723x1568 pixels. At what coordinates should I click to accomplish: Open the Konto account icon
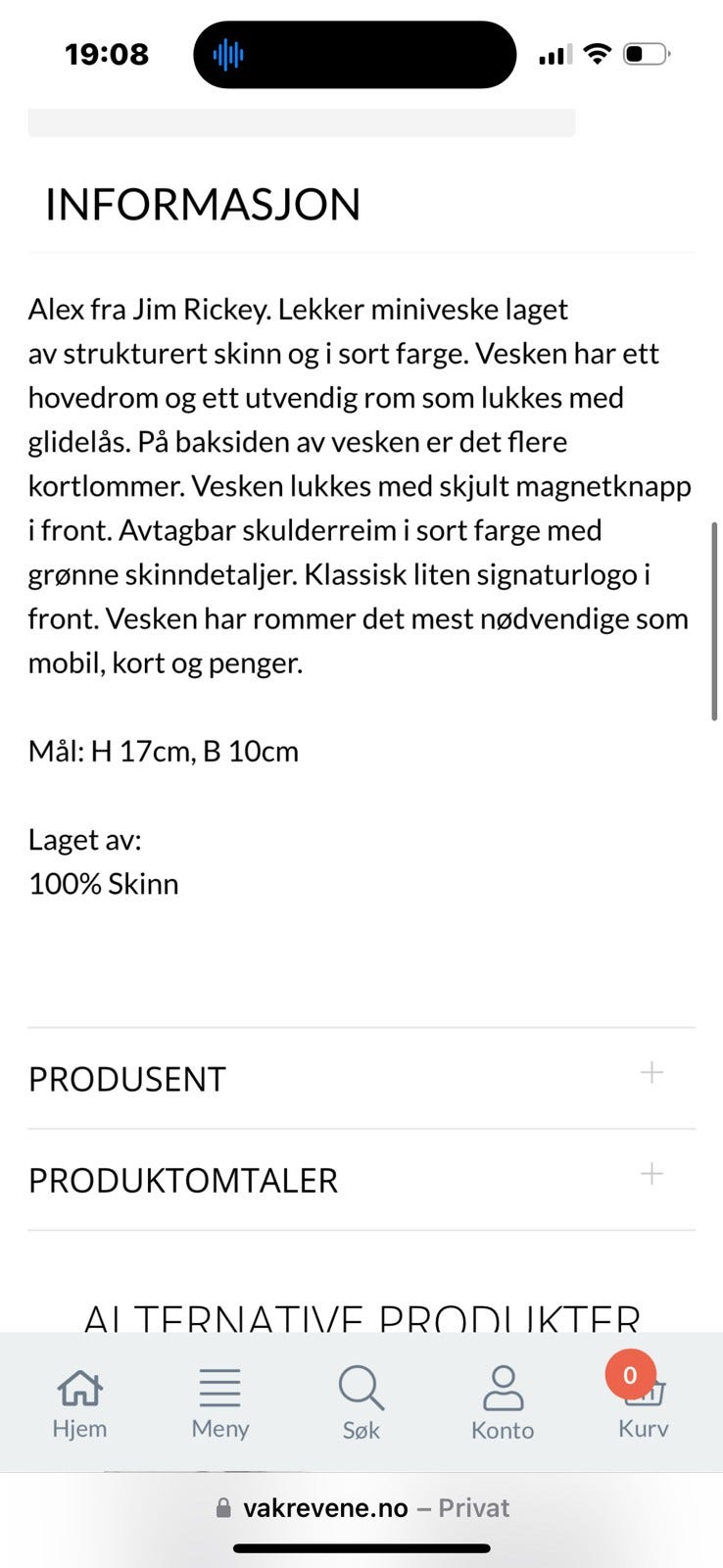pyautogui.click(x=503, y=1386)
